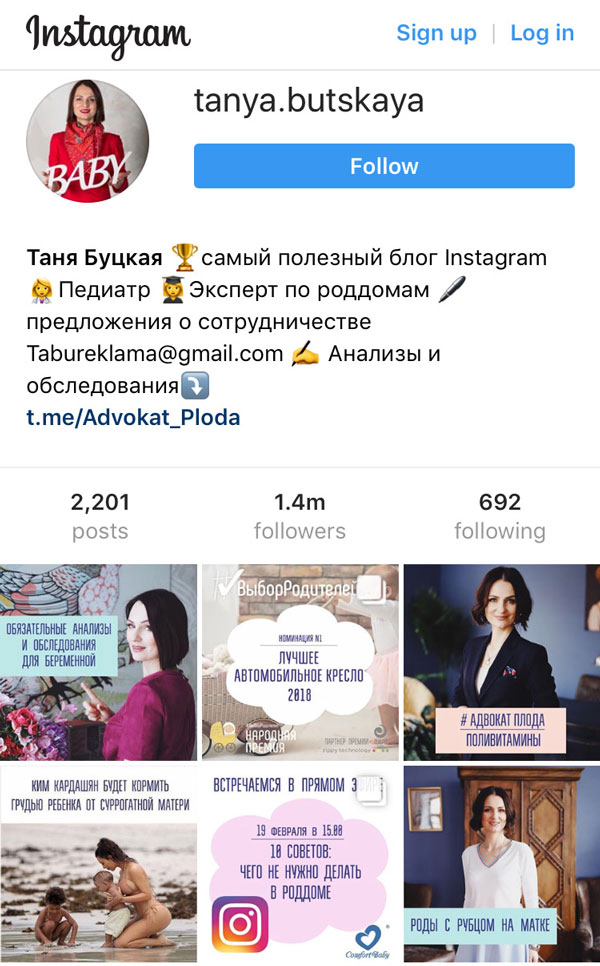Open the 10 советов в роддоме post
This screenshot has width=600, height=966.
(300, 862)
